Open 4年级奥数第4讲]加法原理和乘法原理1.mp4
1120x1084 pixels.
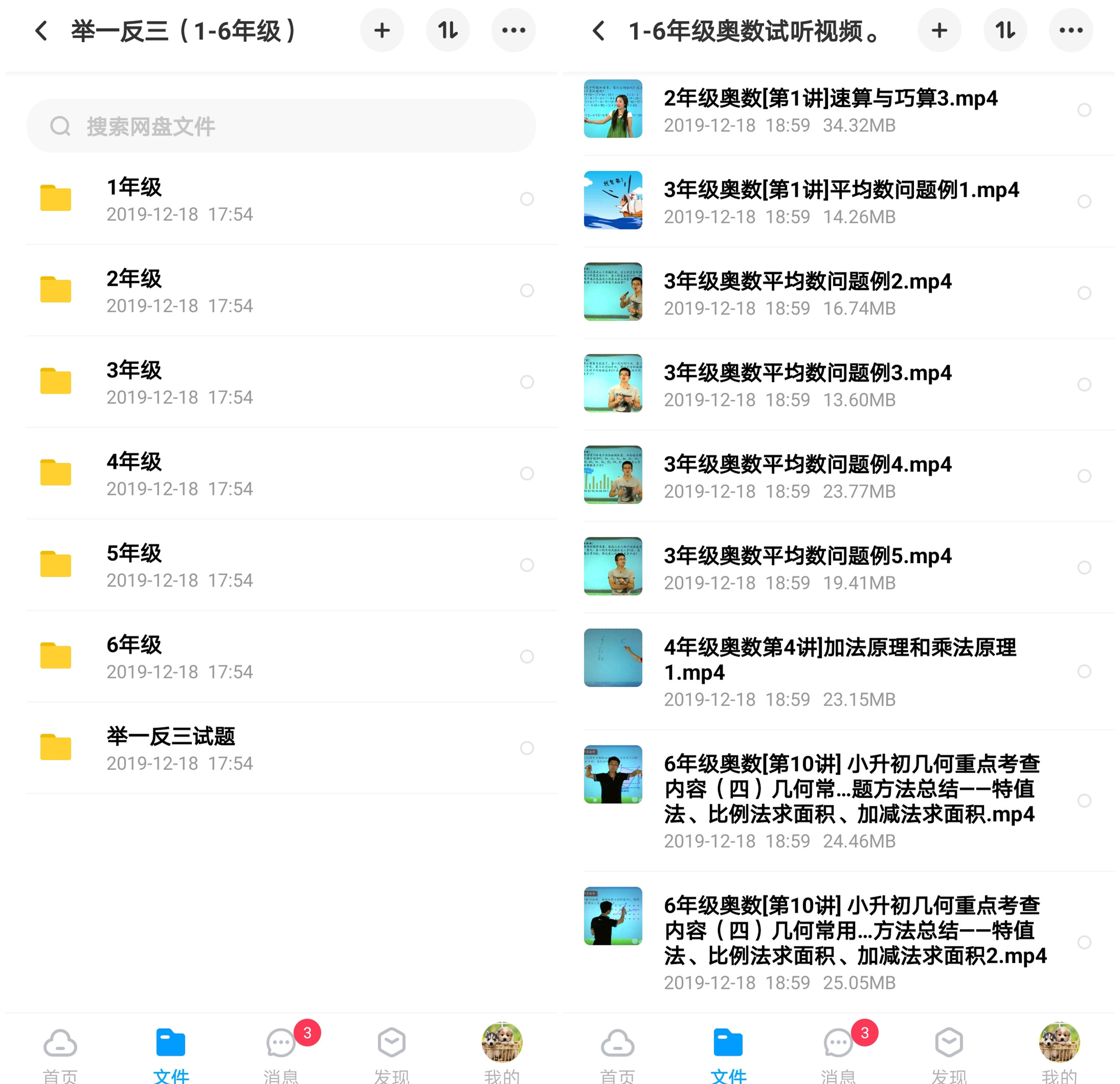(840, 671)
